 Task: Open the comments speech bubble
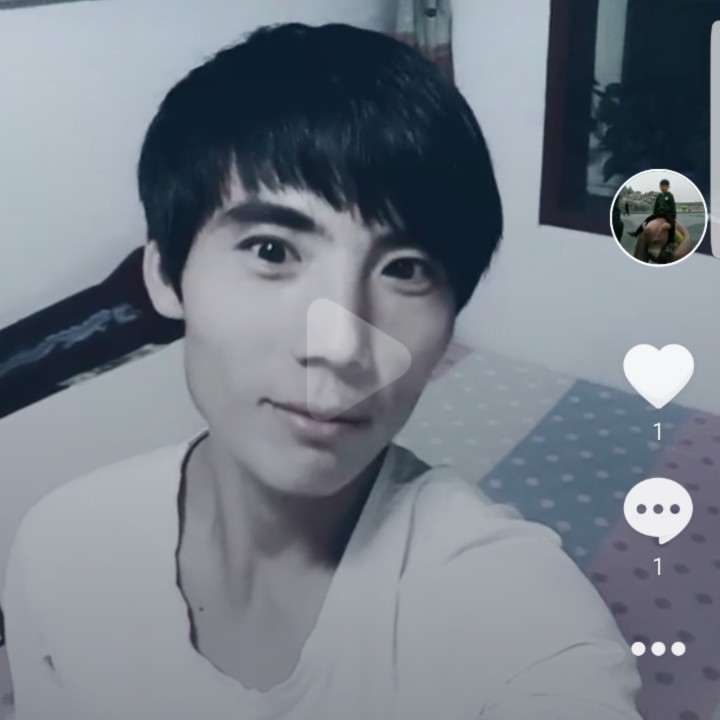tap(658, 510)
